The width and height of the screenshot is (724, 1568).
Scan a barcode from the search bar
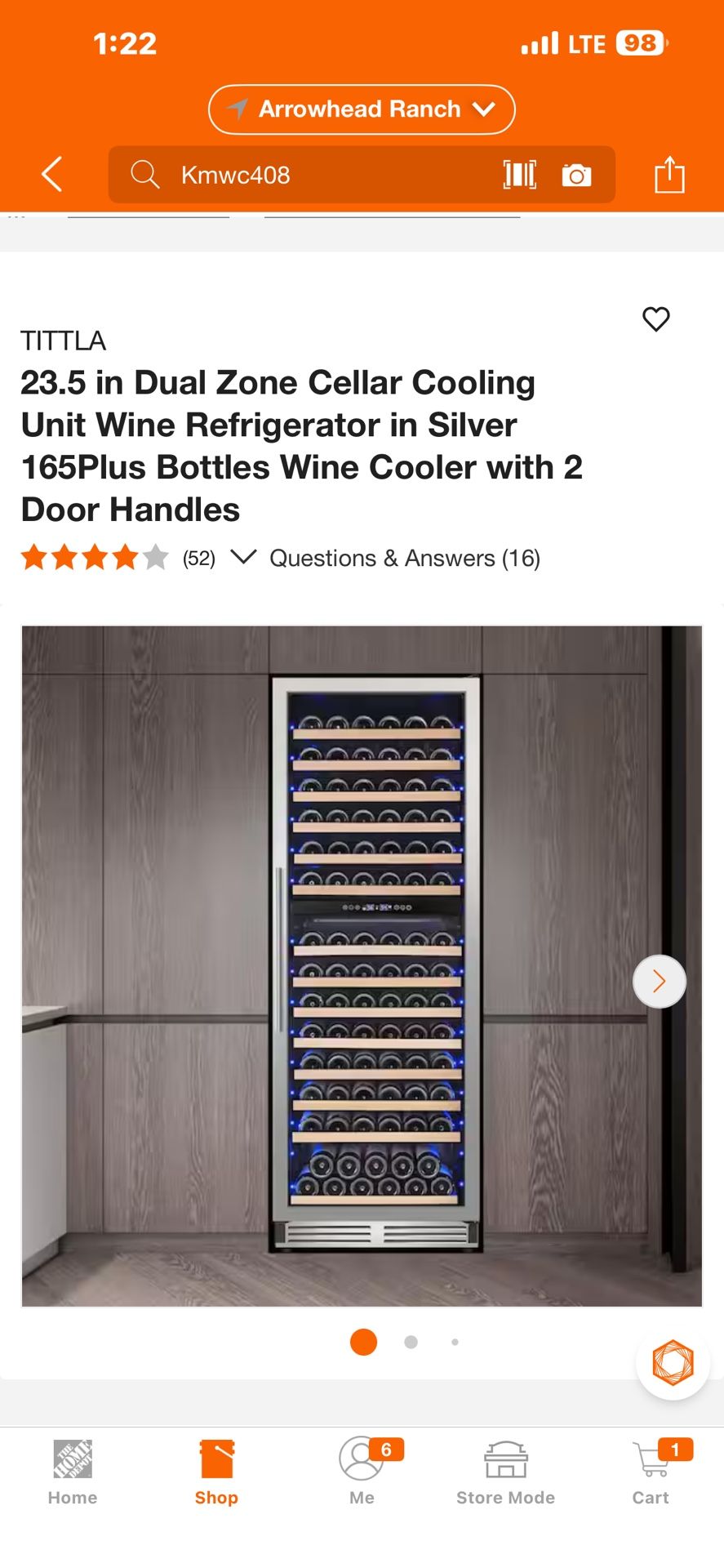coord(519,175)
